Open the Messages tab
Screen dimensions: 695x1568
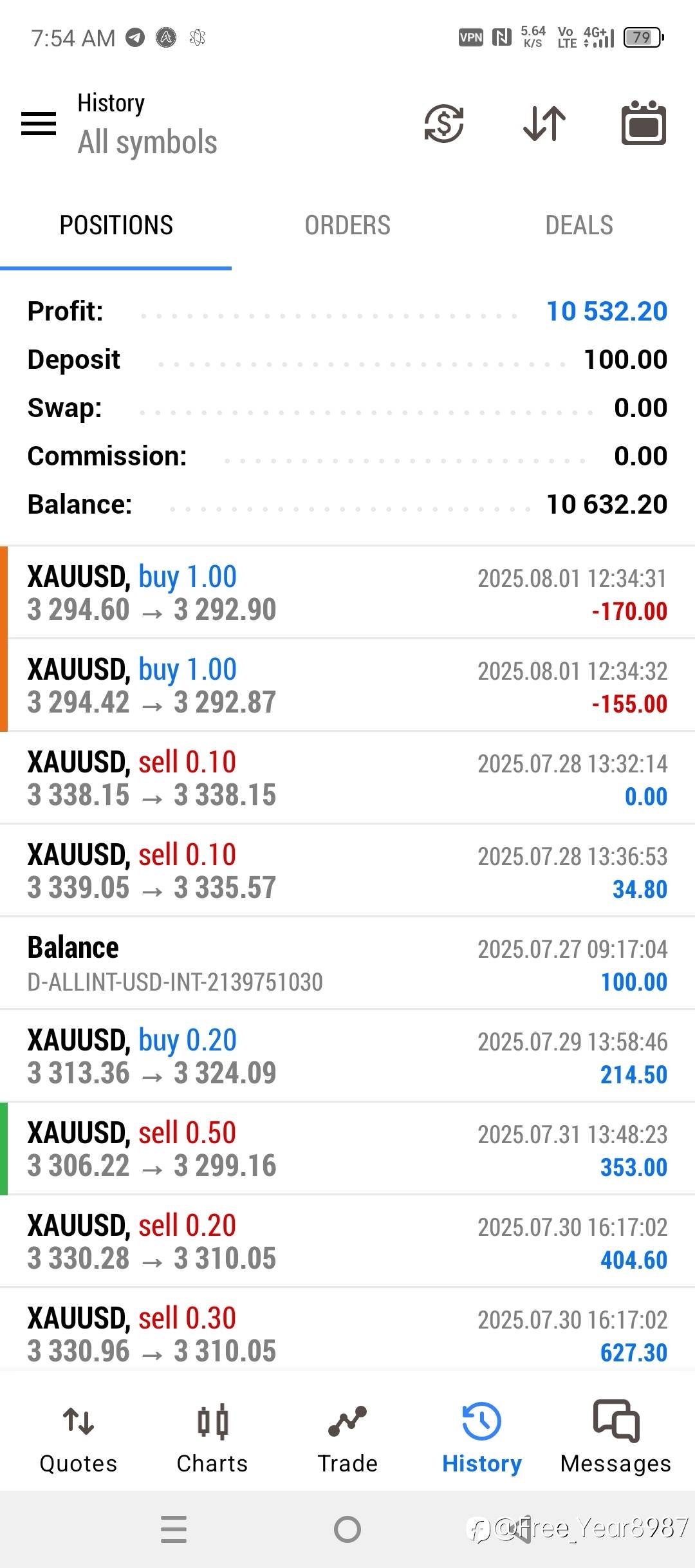(x=616, y=1439)
